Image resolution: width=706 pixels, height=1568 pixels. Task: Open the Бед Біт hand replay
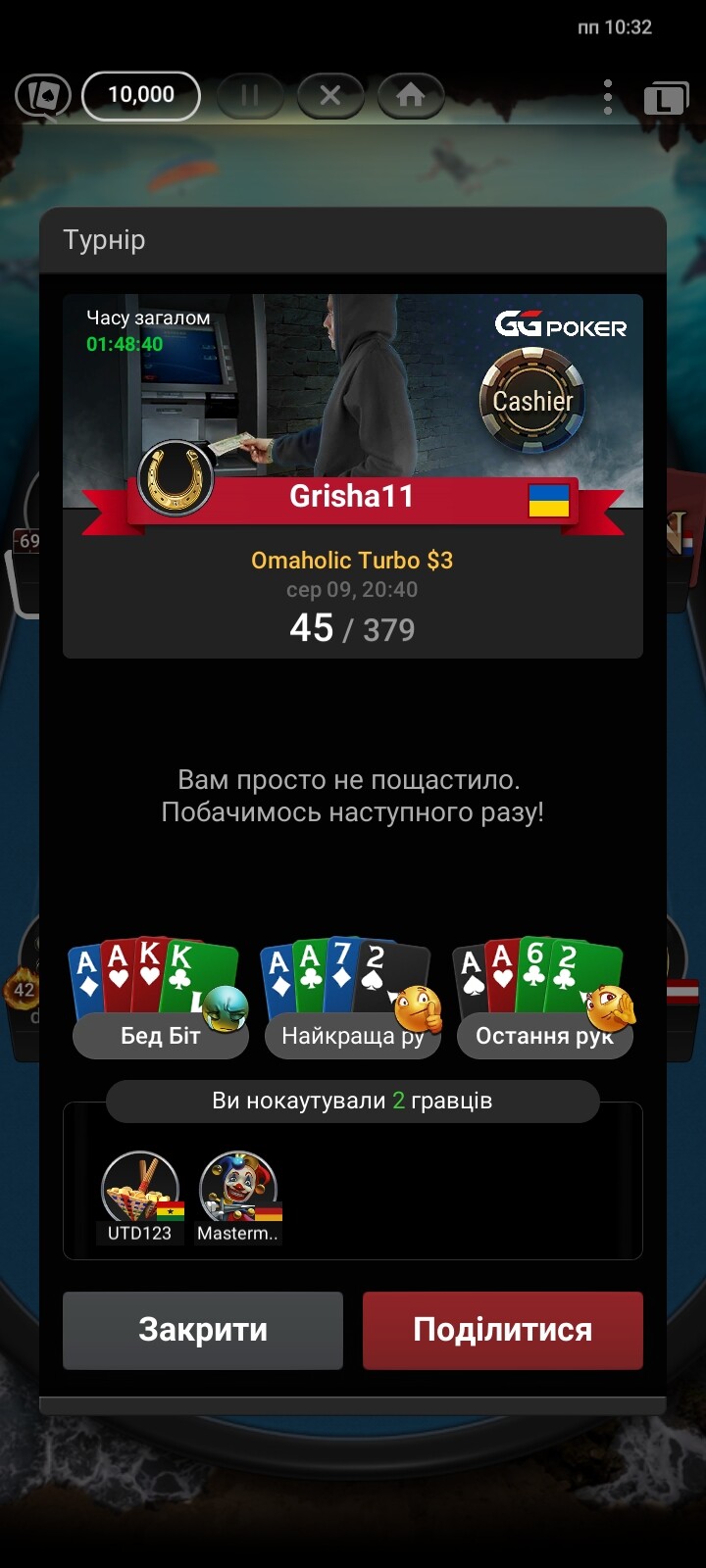coord(160,999)
